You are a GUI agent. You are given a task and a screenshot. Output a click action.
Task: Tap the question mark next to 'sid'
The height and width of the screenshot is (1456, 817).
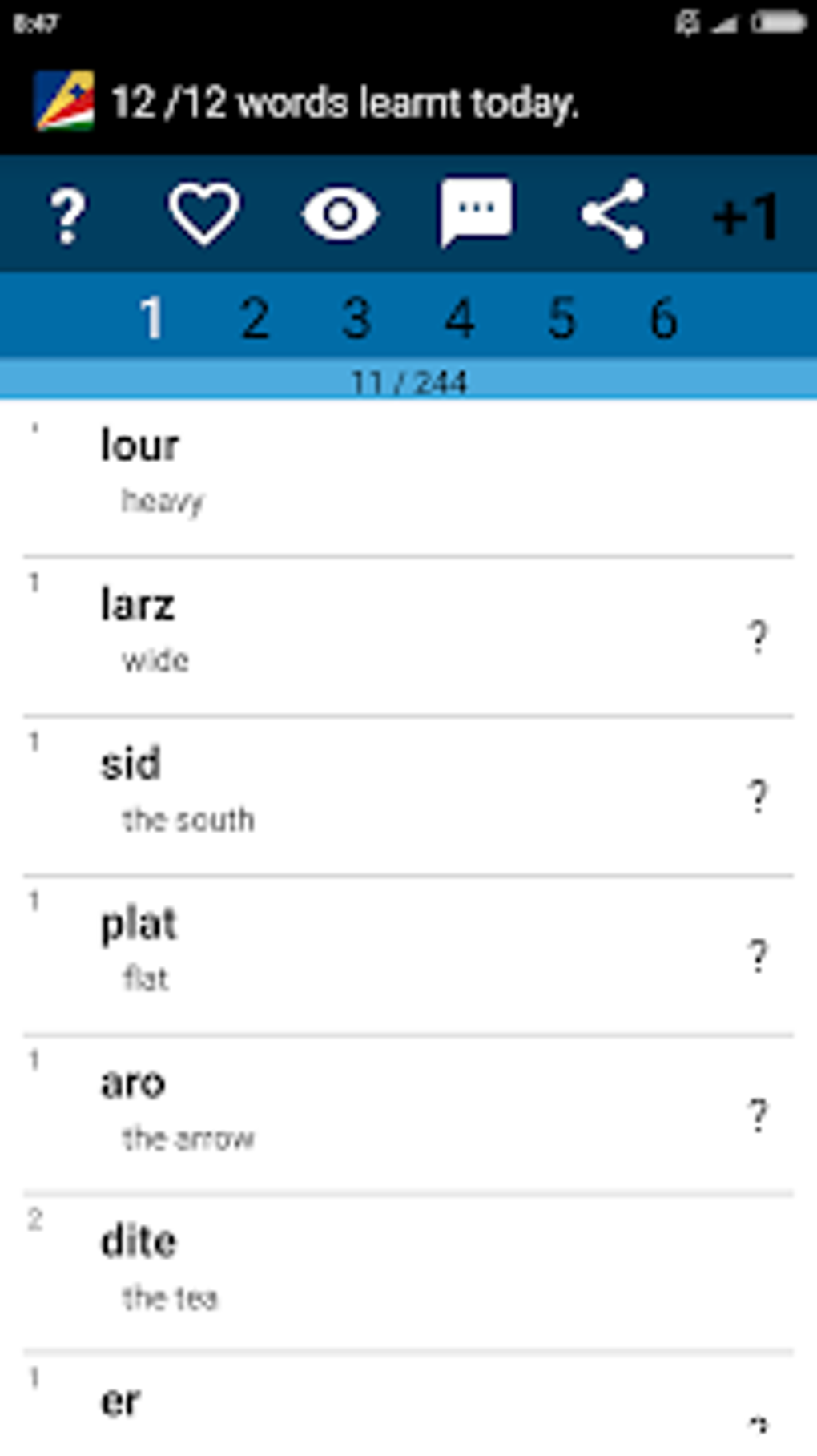tap(757, 797)
